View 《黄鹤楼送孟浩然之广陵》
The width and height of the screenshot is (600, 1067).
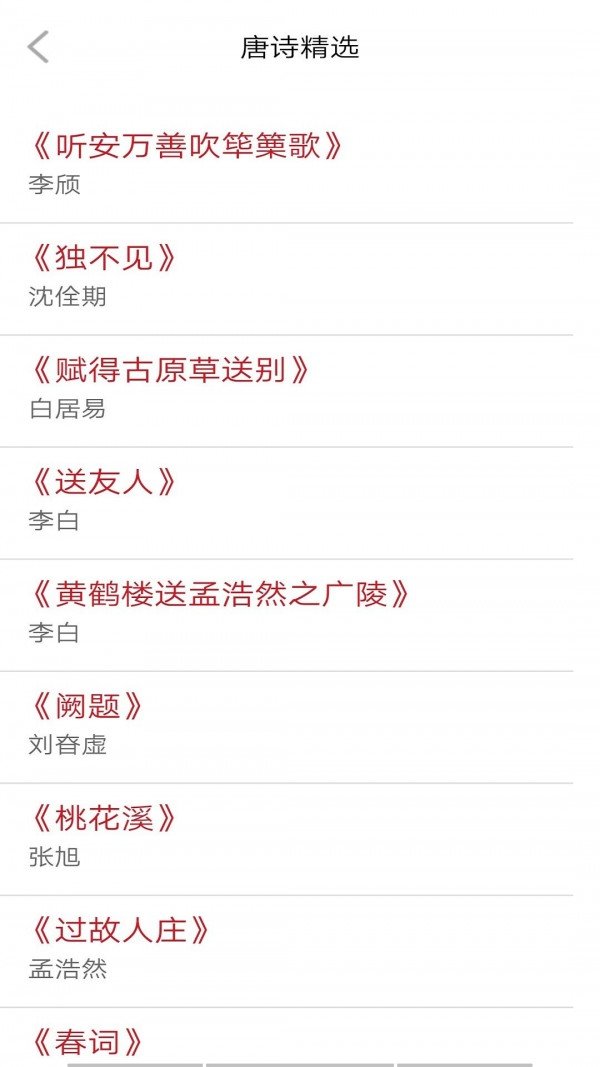(220, 595)
